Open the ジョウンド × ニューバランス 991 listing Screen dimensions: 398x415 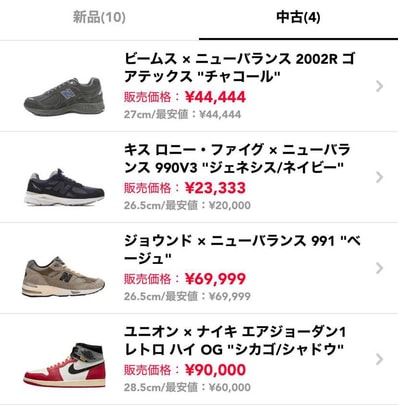tap(199, 268)
